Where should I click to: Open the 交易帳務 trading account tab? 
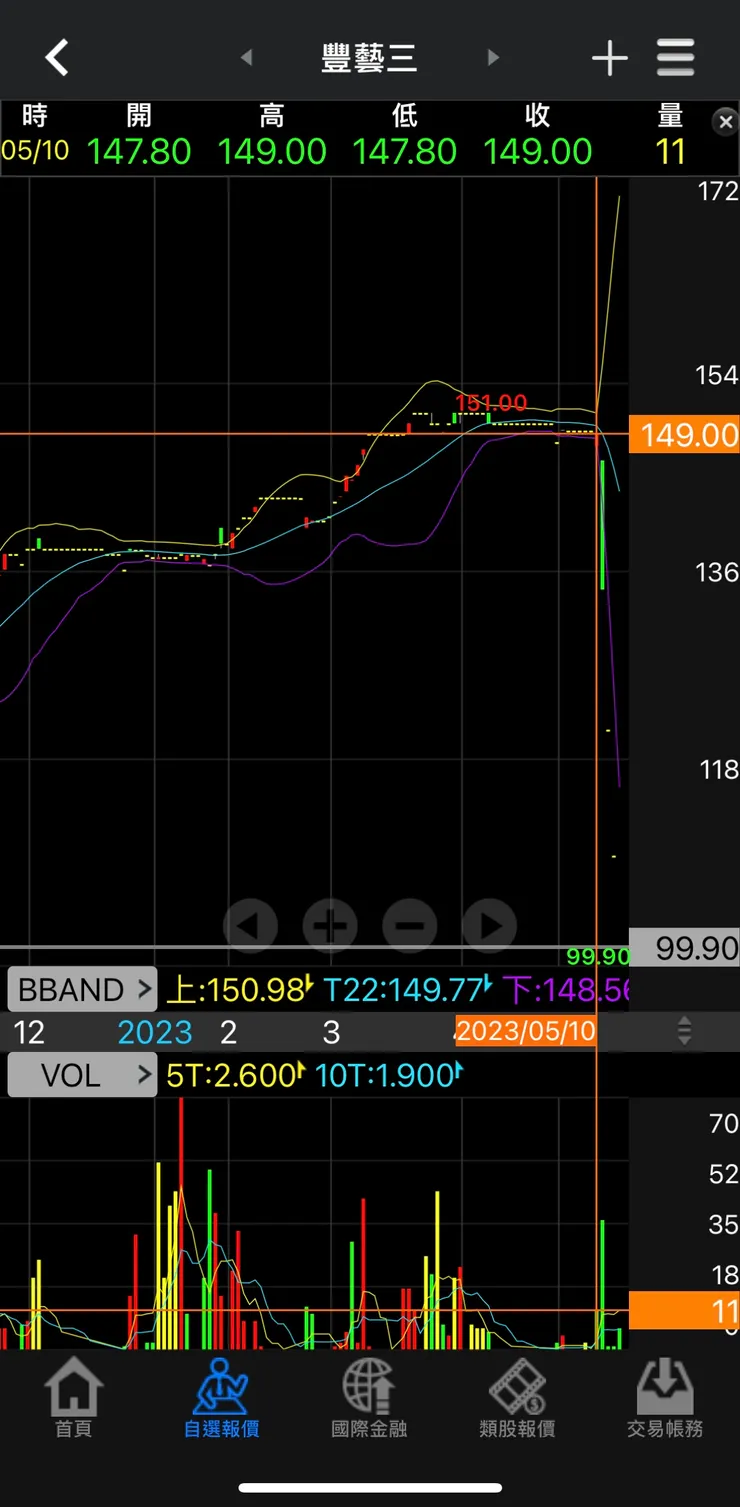click(665, 1398)
